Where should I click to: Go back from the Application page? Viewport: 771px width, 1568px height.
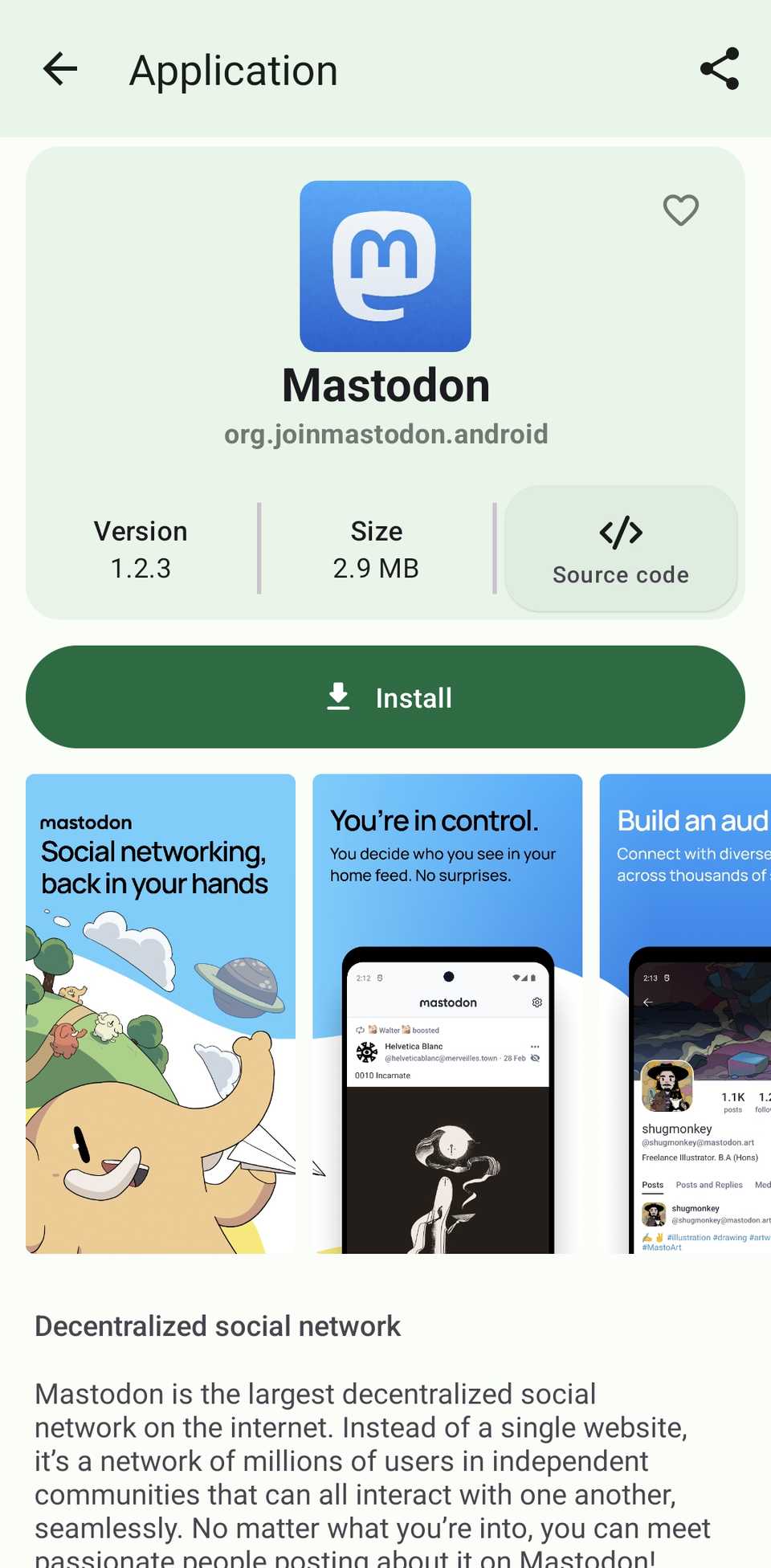(60, 69)
